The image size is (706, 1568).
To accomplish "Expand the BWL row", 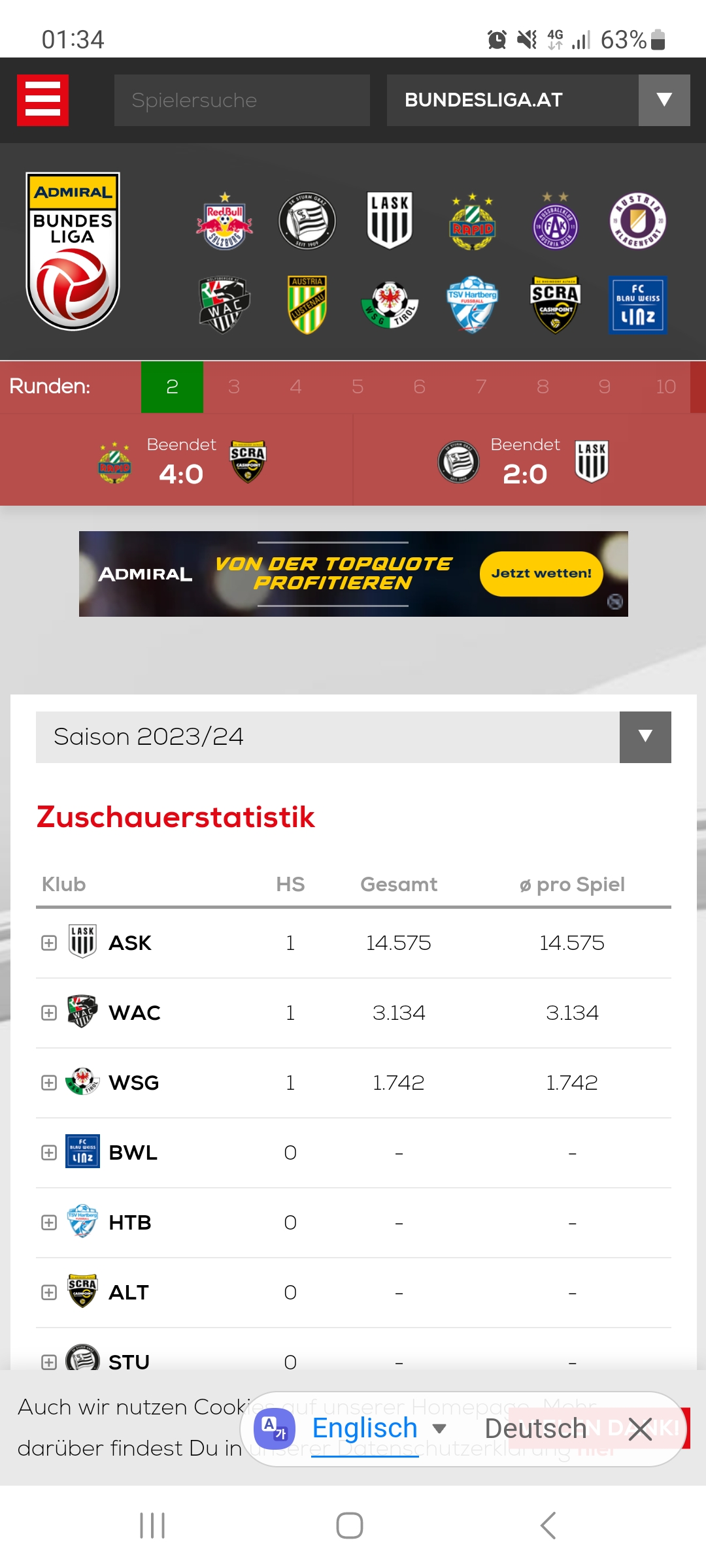I will [49, 1152].
